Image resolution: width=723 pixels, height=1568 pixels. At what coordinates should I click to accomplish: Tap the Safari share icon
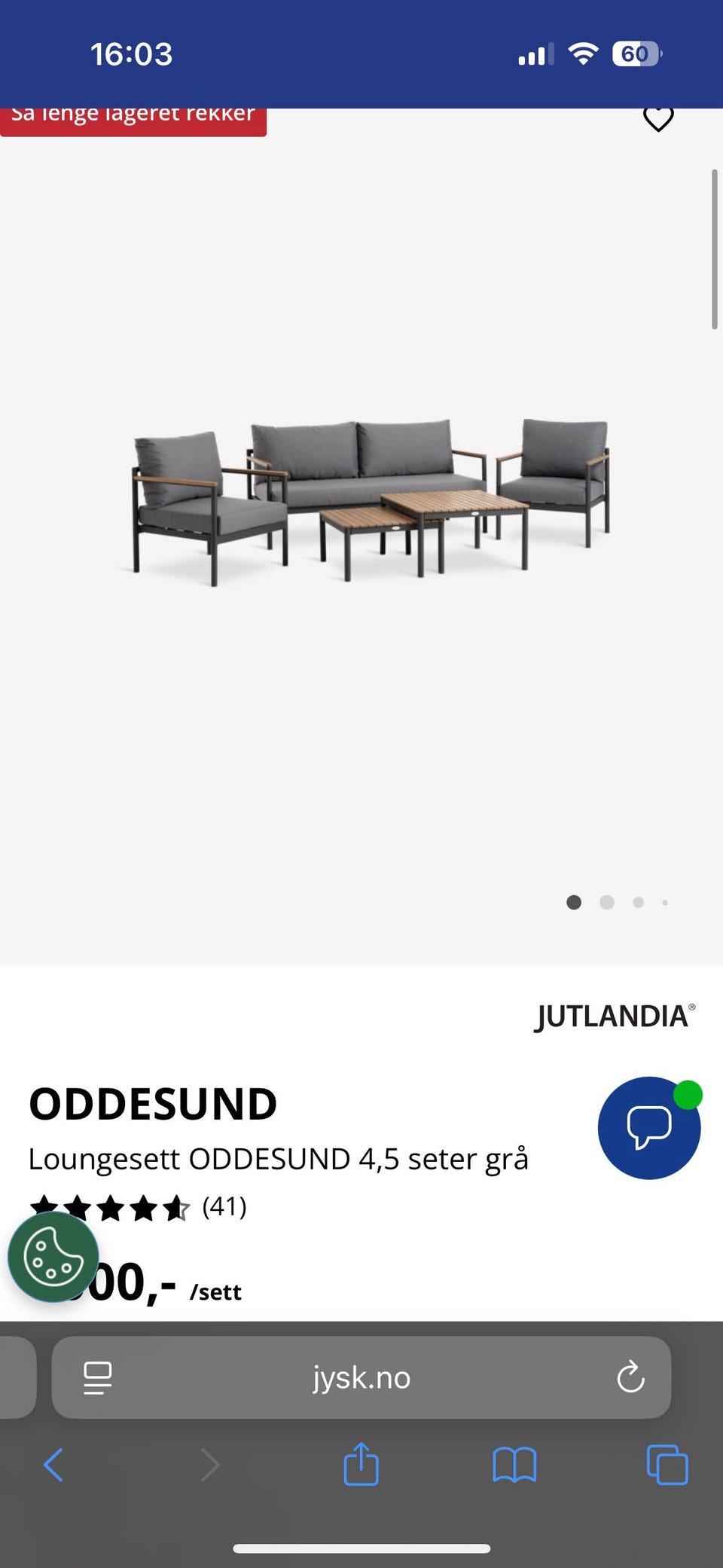coord(361,1465)
